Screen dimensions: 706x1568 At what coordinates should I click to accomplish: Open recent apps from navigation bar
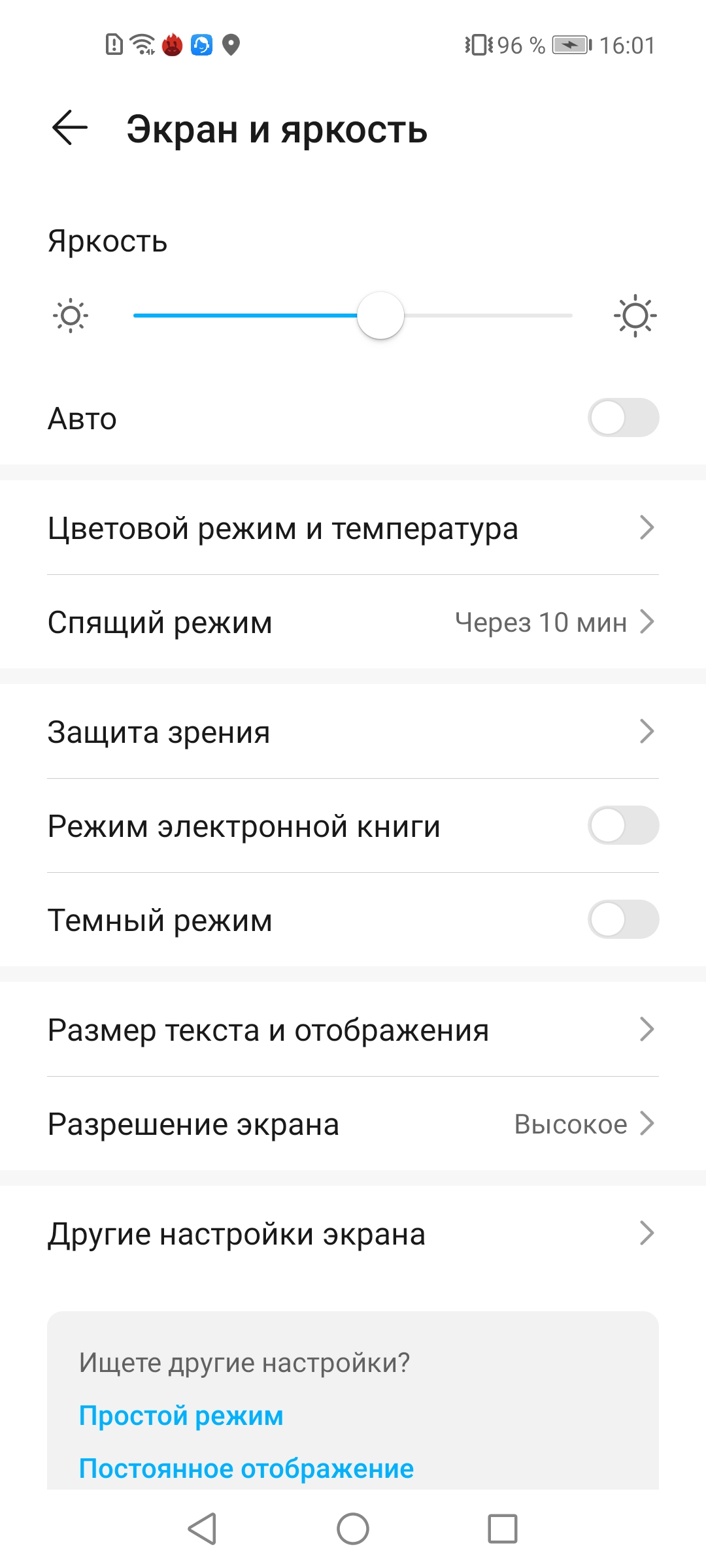click(503, 1529)
